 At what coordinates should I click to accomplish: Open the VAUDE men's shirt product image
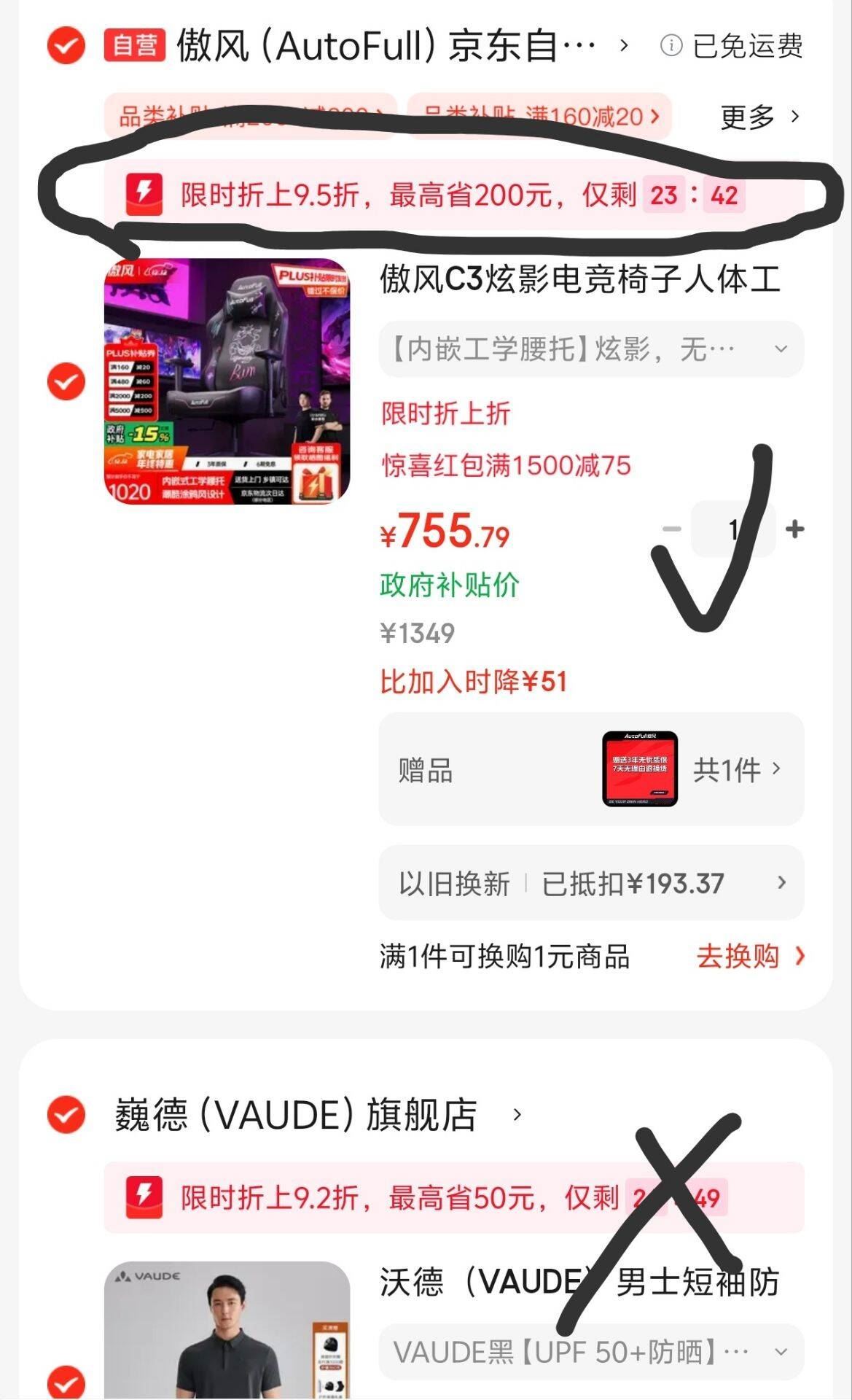227,1331
